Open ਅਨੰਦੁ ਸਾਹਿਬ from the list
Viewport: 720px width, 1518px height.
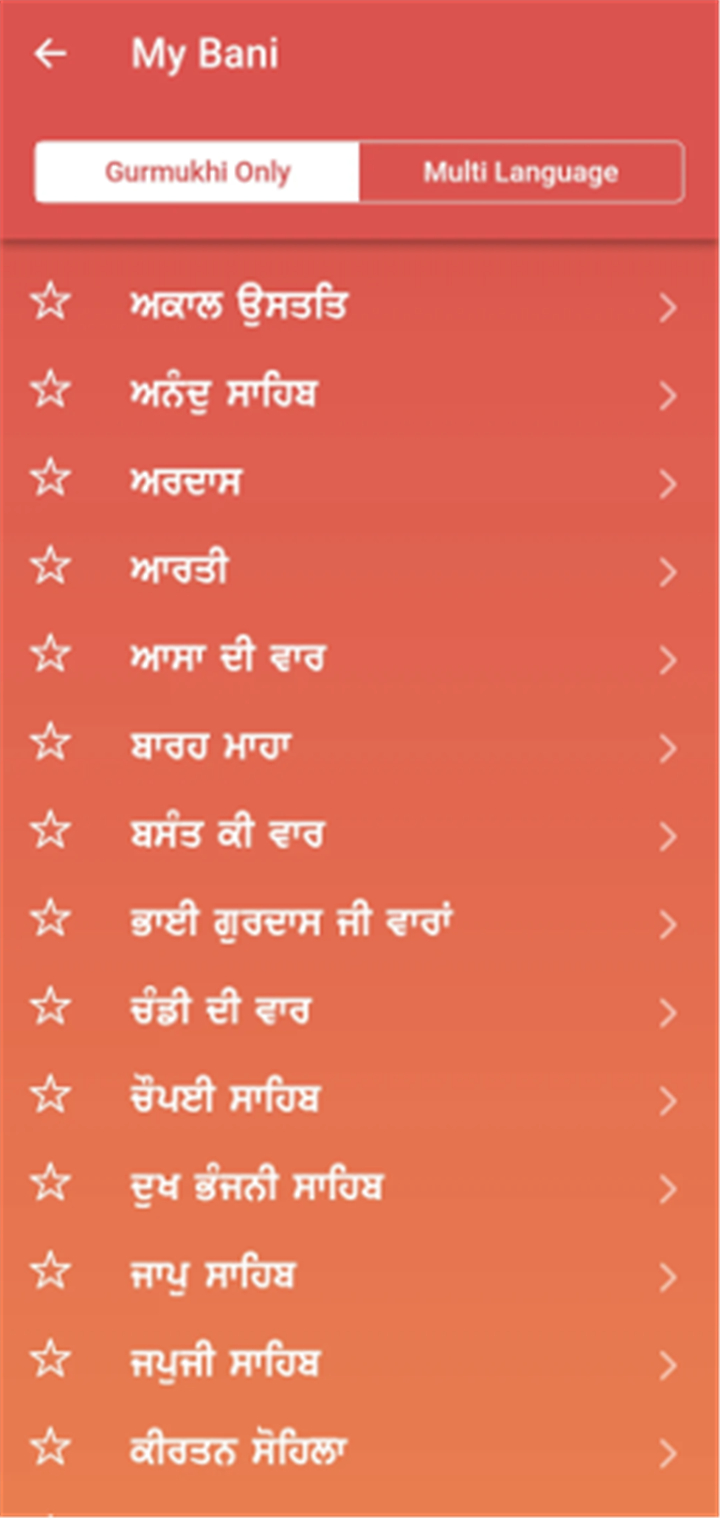pos(360,394)
